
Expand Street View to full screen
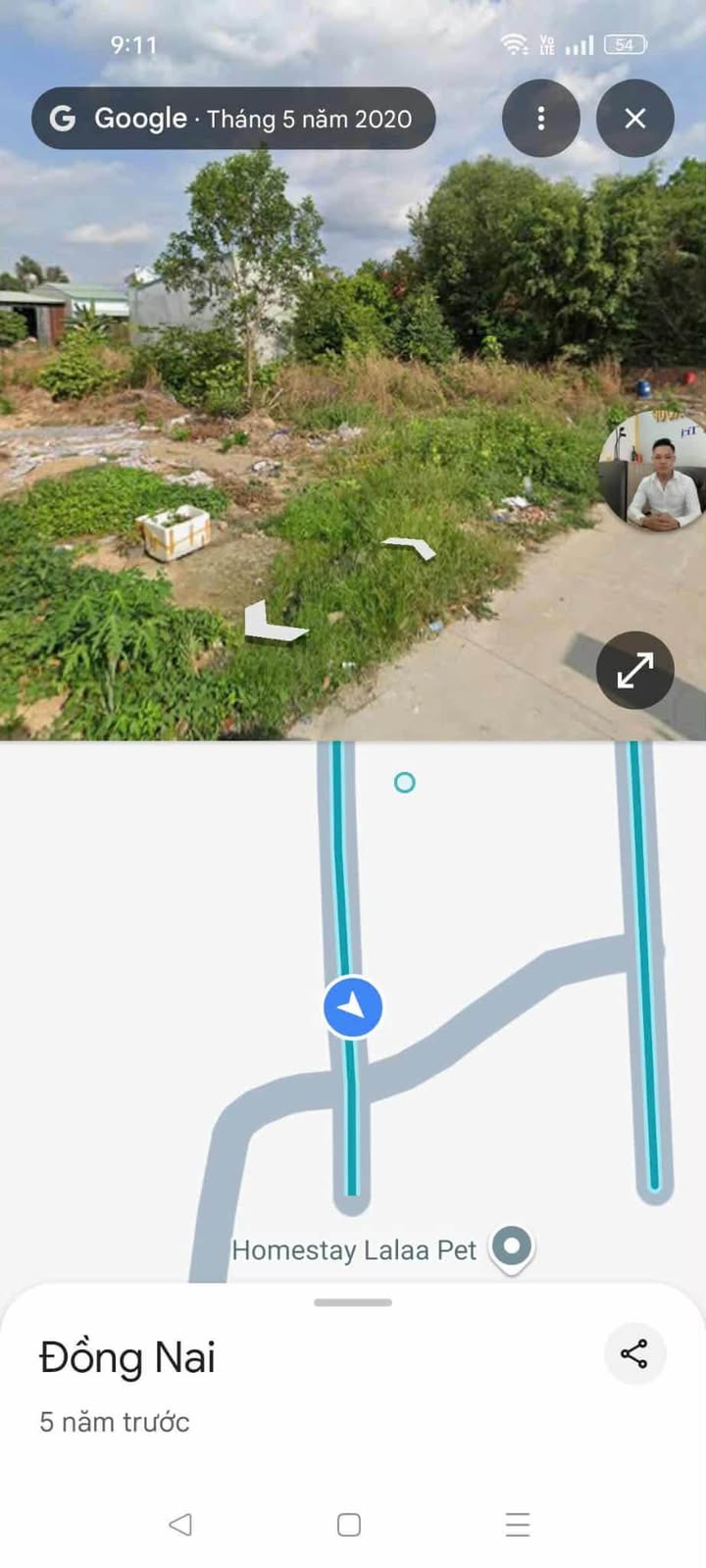[634, 671]
